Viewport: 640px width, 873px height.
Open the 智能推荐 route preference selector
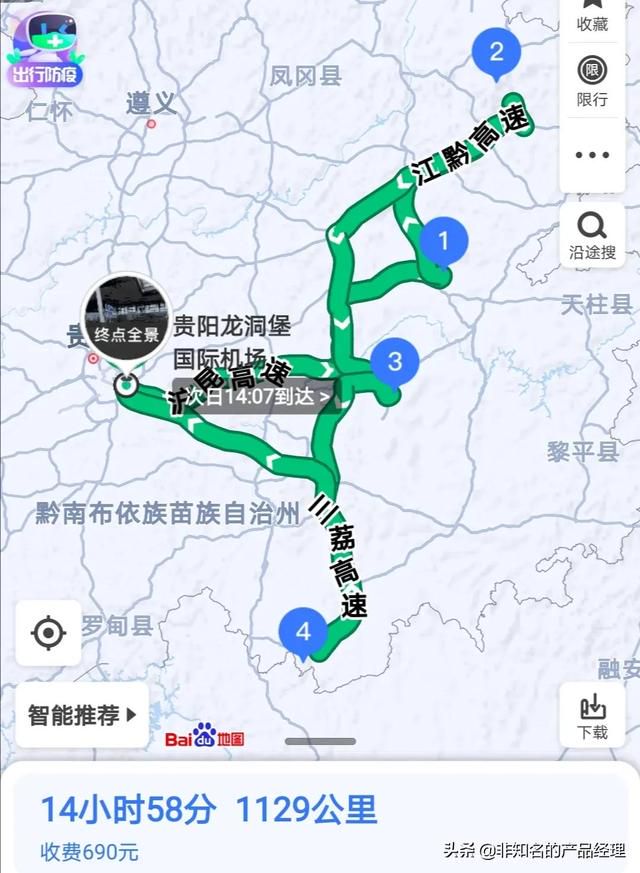(82, 716)
